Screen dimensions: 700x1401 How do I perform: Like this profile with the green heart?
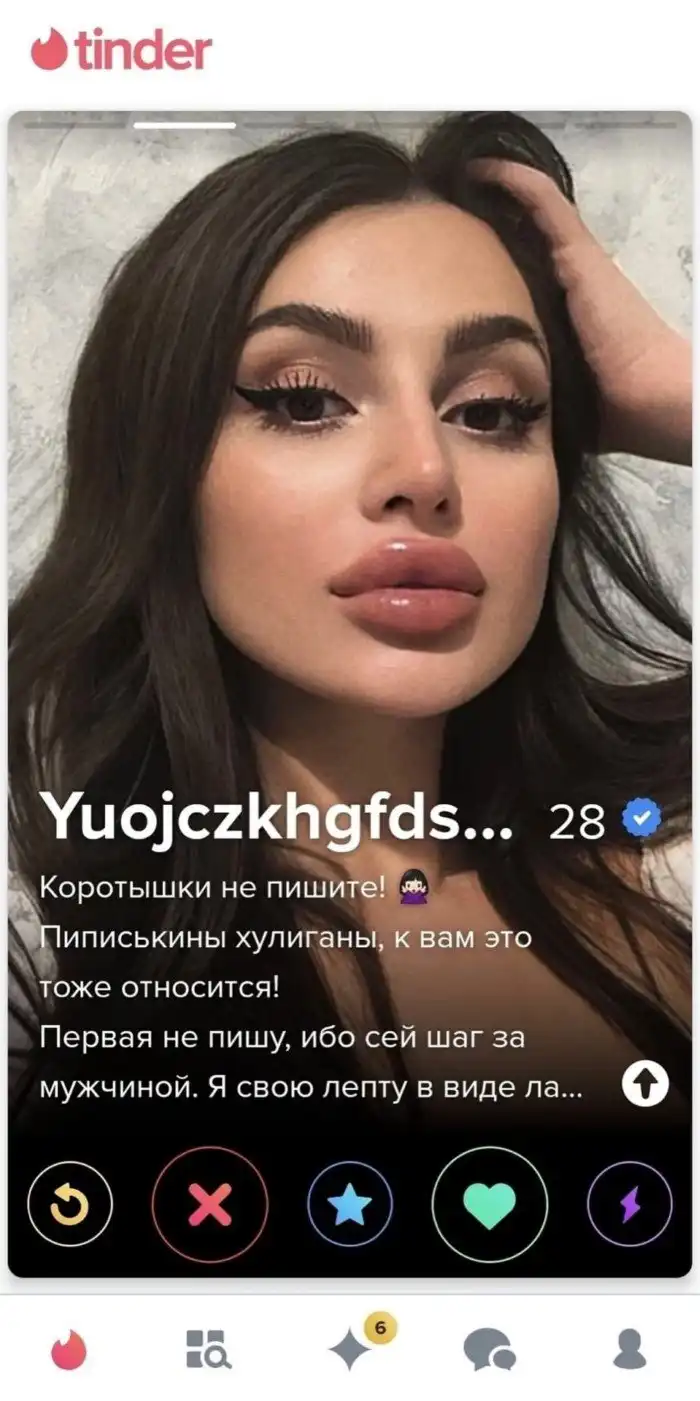490,1204
